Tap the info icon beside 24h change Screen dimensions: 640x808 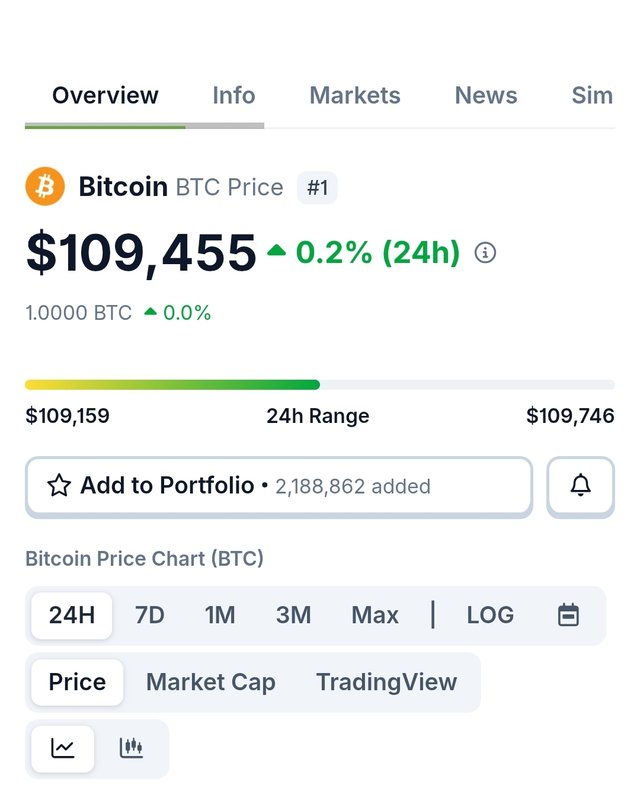[485, 253]
